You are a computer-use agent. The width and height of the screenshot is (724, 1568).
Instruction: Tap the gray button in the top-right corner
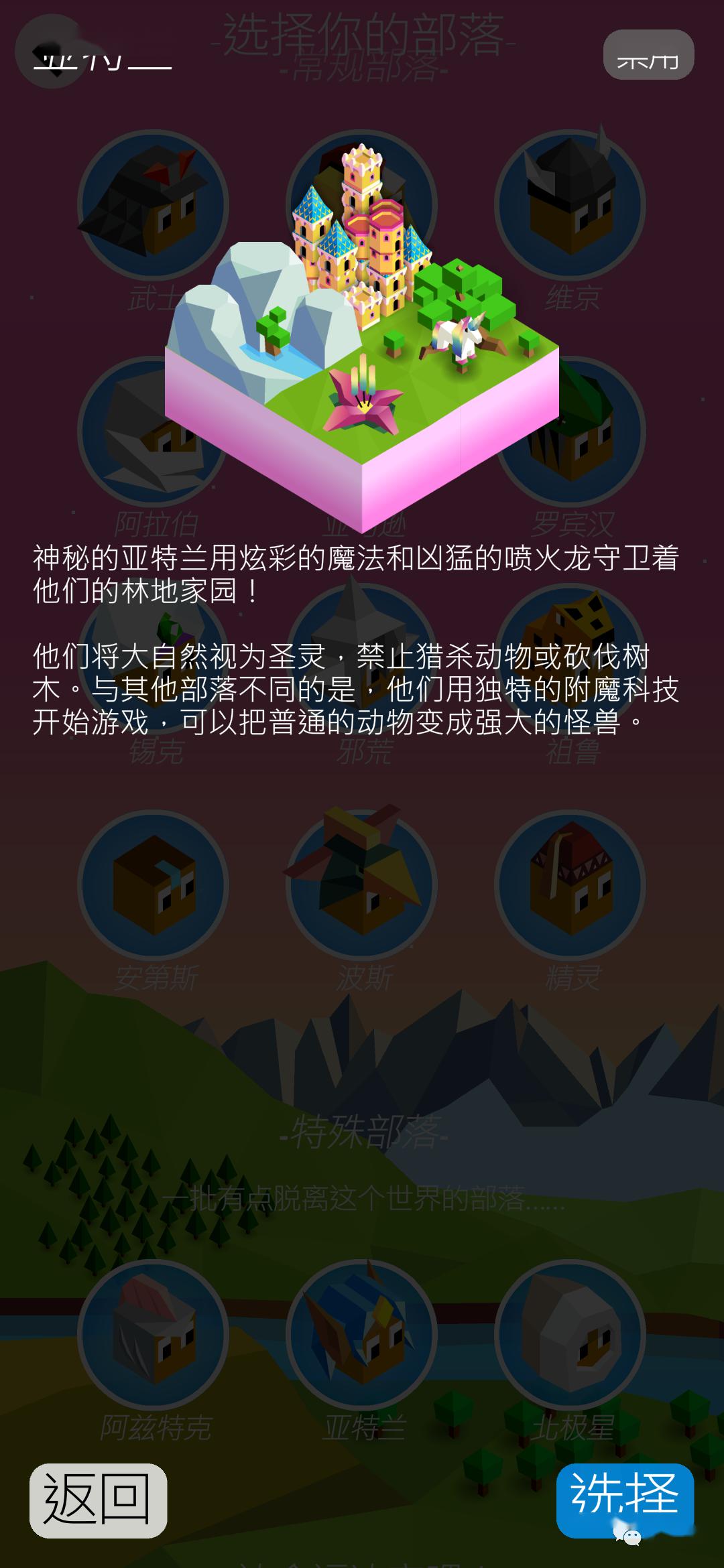(x=648, y=54)
